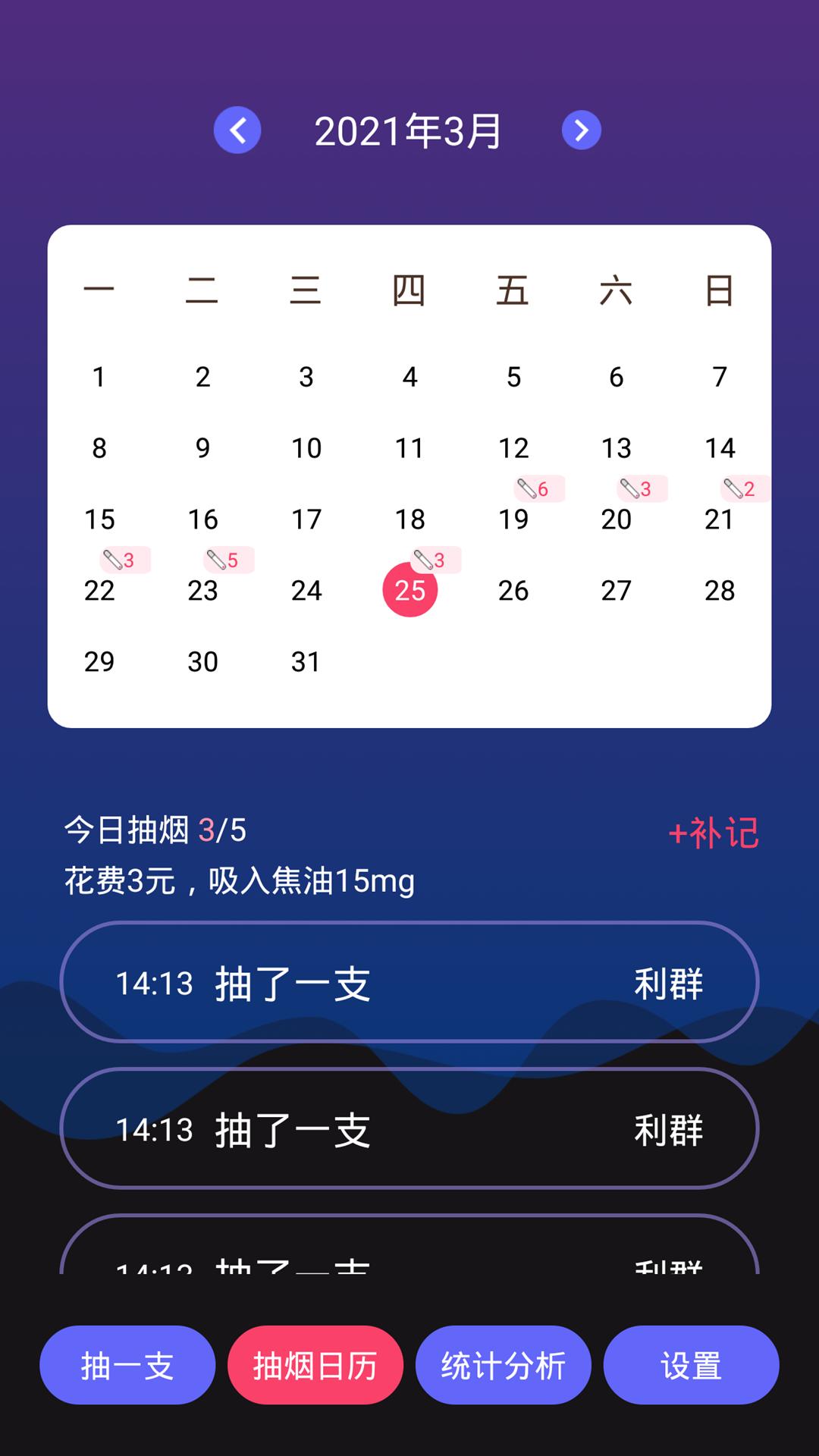Tap +补记 to add a missed record
The width and height of the screenshot is (819, 1456).
[x=713, y=833]
